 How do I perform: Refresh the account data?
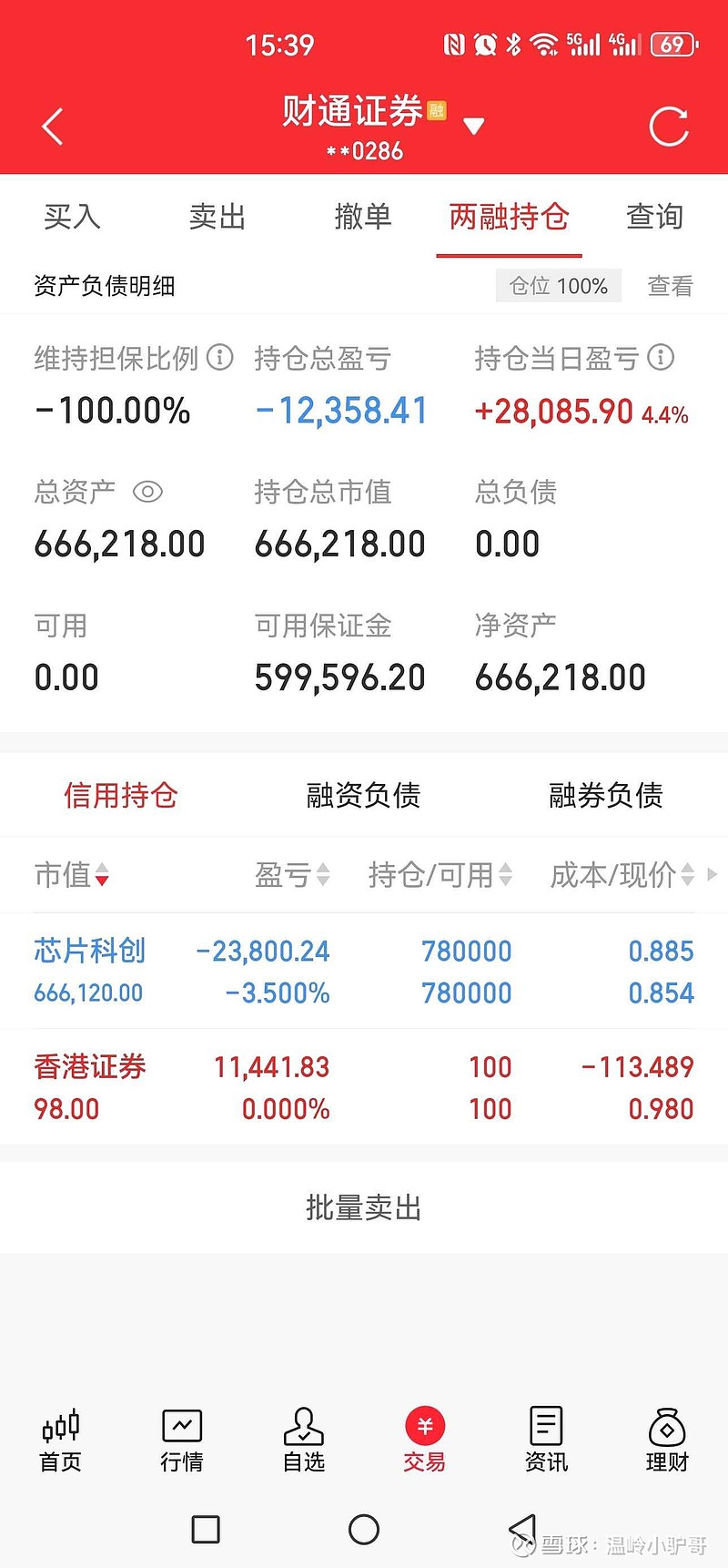pyautogui.click(x=669, y=127)
